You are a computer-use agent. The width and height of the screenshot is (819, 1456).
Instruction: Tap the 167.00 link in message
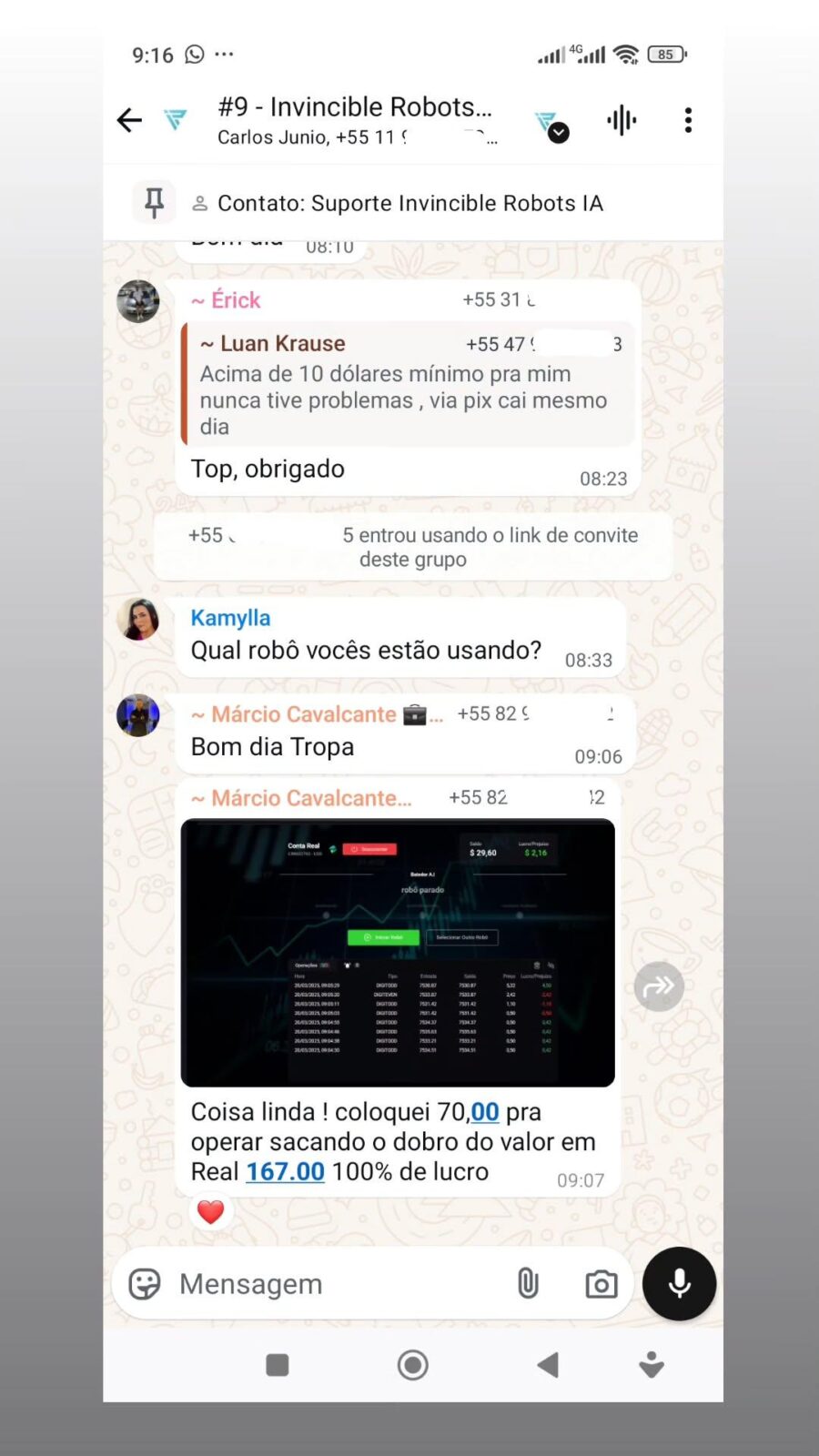pos(285,1172)
